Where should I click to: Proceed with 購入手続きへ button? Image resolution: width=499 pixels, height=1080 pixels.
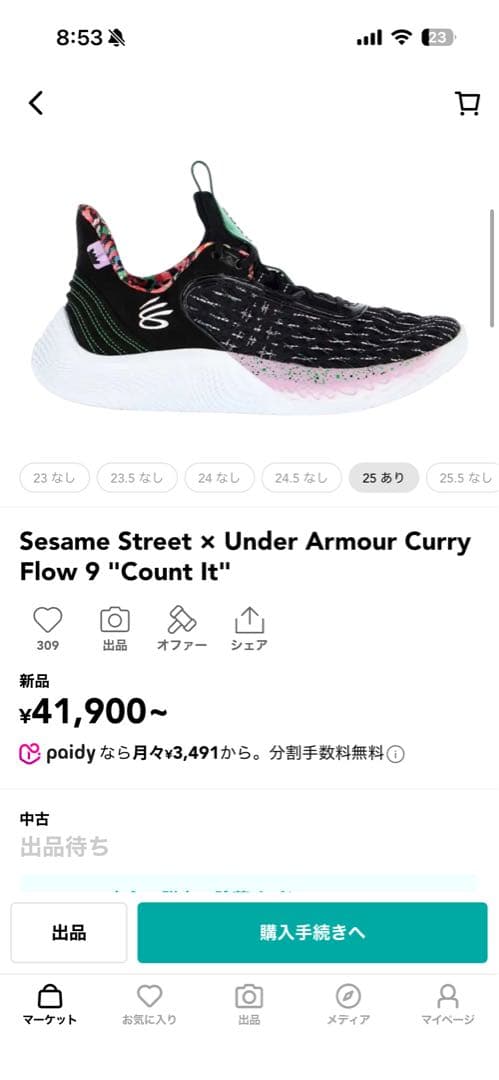[x=312, y=933]
